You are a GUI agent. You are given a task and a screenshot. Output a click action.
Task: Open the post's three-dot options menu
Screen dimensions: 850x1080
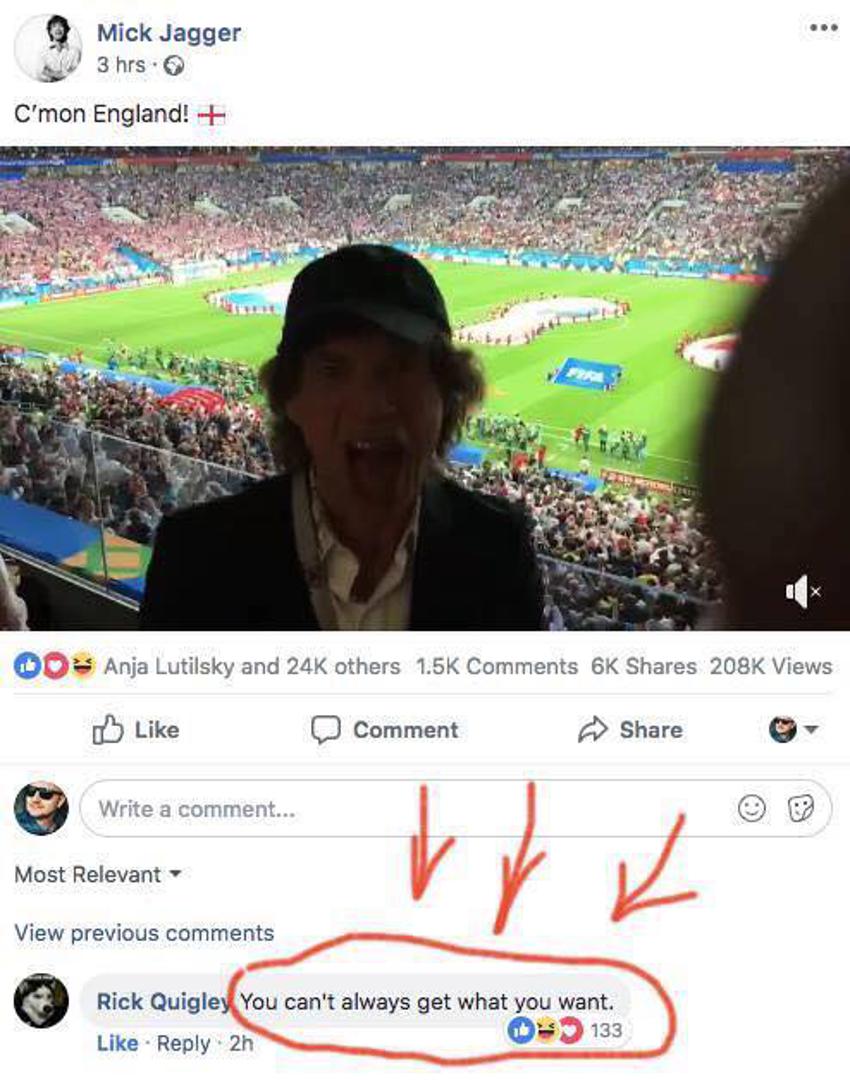pos(822,28)
